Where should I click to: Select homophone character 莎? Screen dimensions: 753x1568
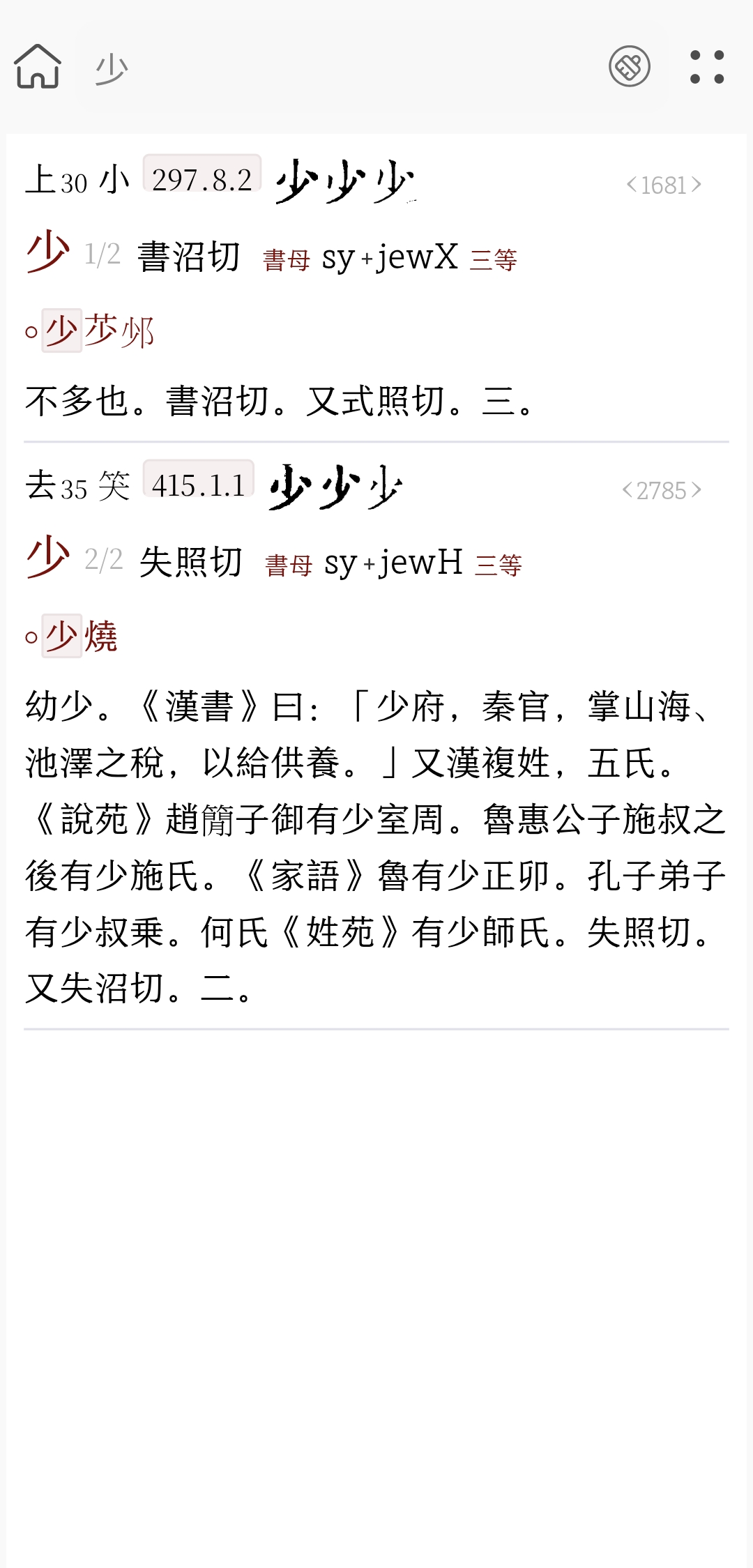(100, 330)
